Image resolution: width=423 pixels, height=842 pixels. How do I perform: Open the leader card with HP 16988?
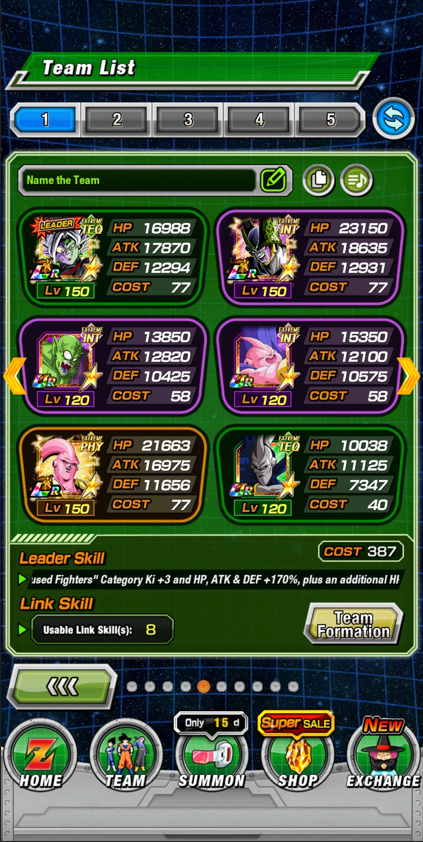(113, 258)
